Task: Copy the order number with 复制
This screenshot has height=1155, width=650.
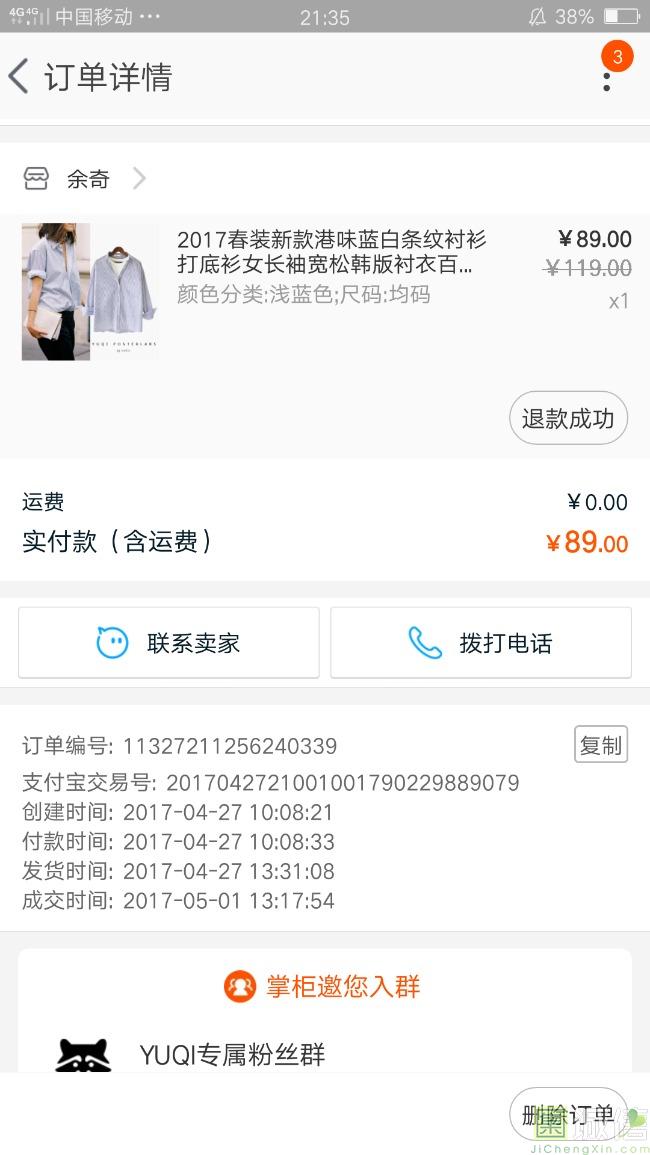Action: 601,745
